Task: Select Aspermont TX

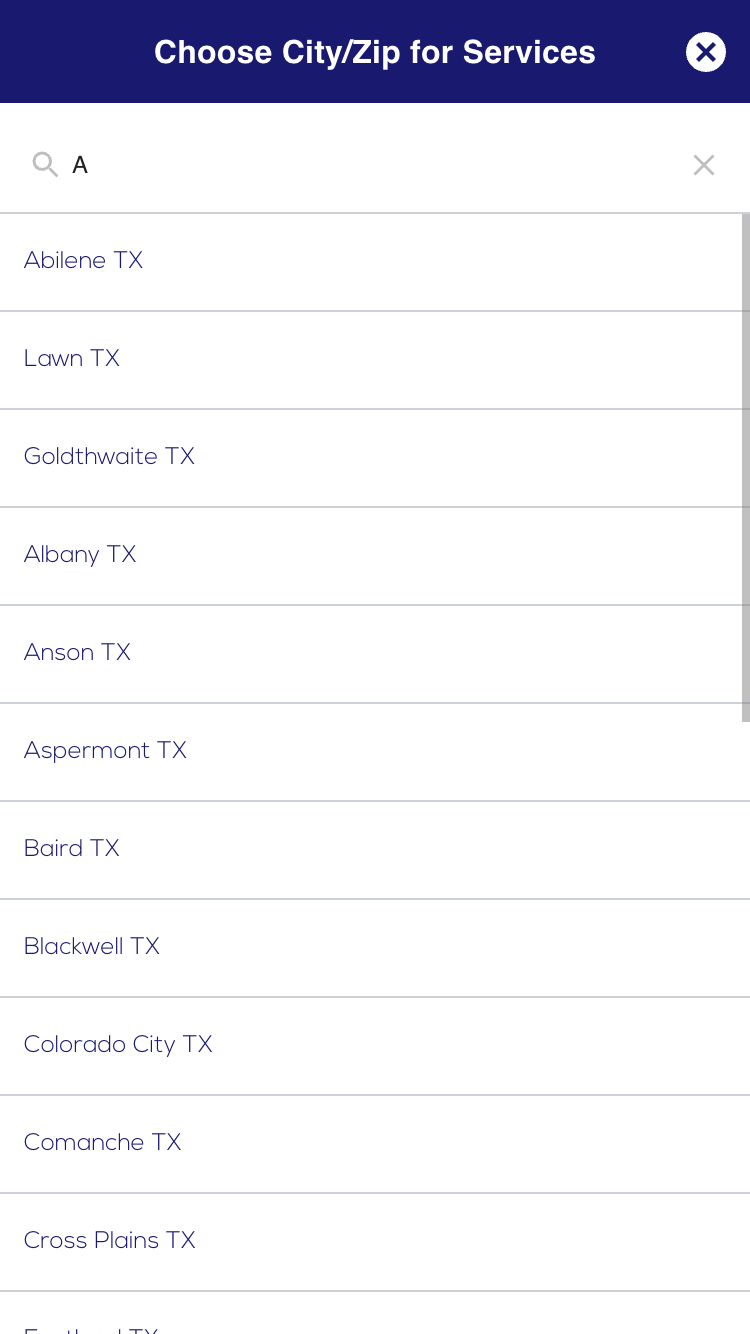Action: [x=105, y=751]
